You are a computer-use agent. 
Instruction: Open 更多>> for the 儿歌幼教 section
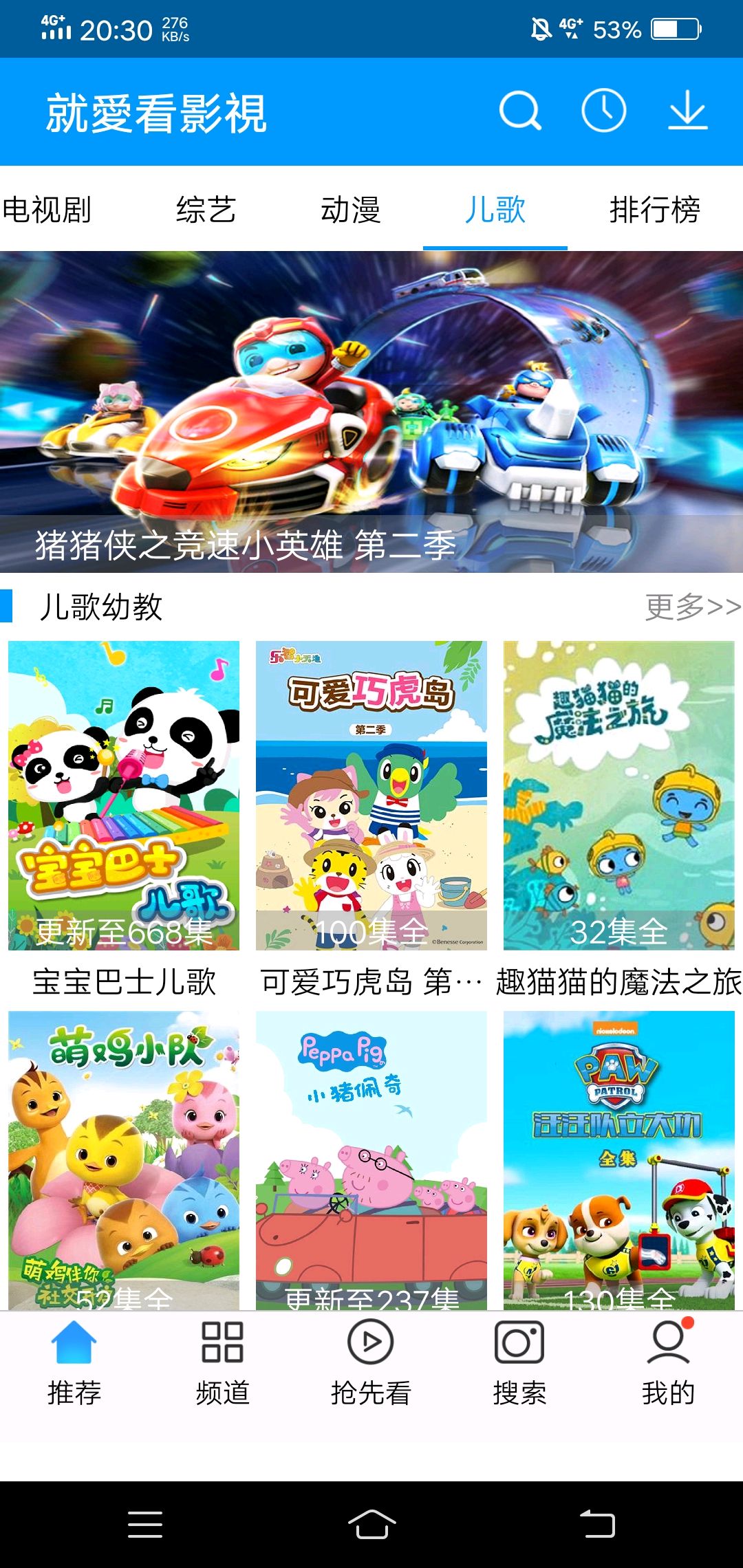tap(691, 607)
